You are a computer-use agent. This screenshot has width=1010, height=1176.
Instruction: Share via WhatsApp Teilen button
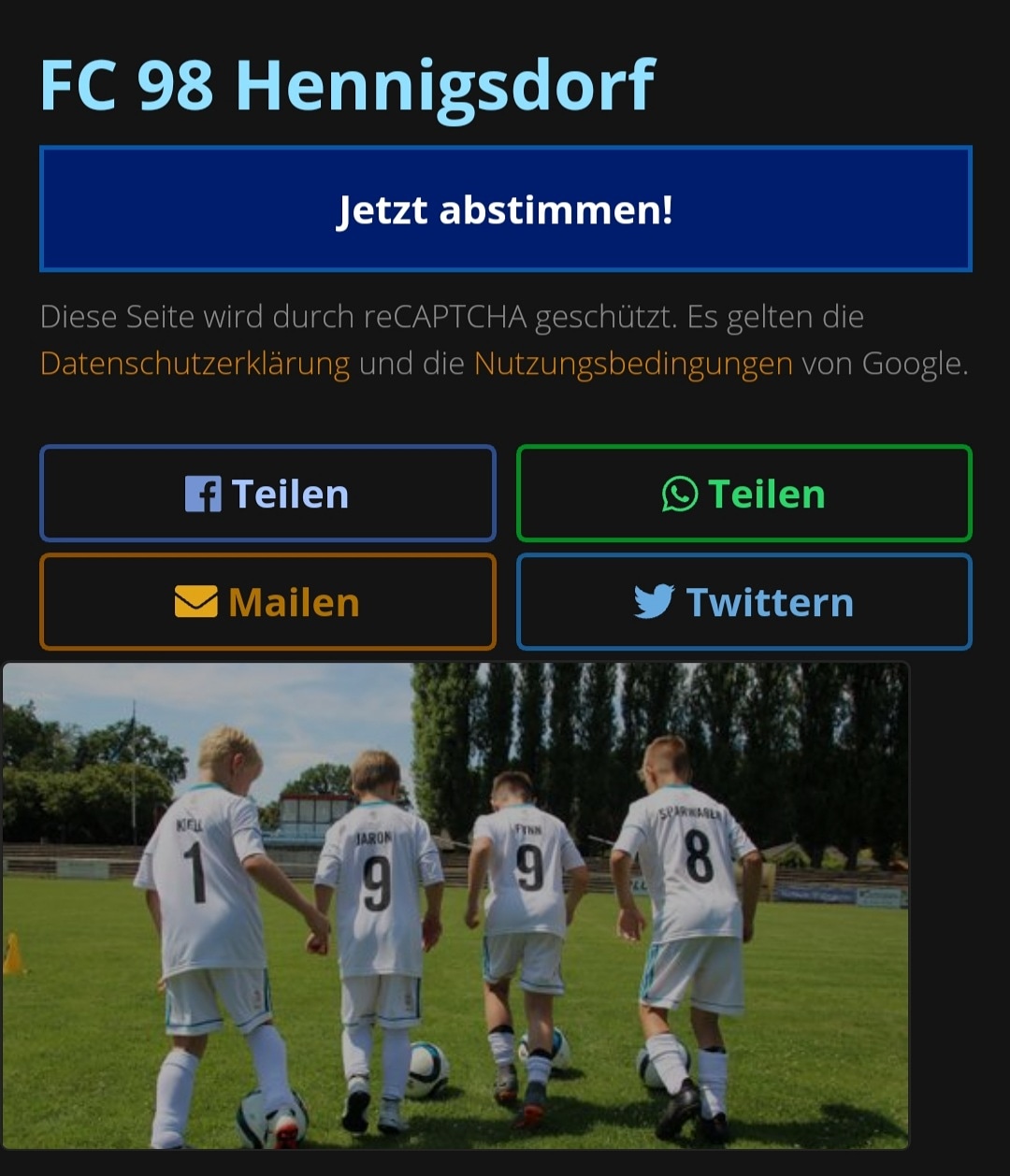(743, 494)
